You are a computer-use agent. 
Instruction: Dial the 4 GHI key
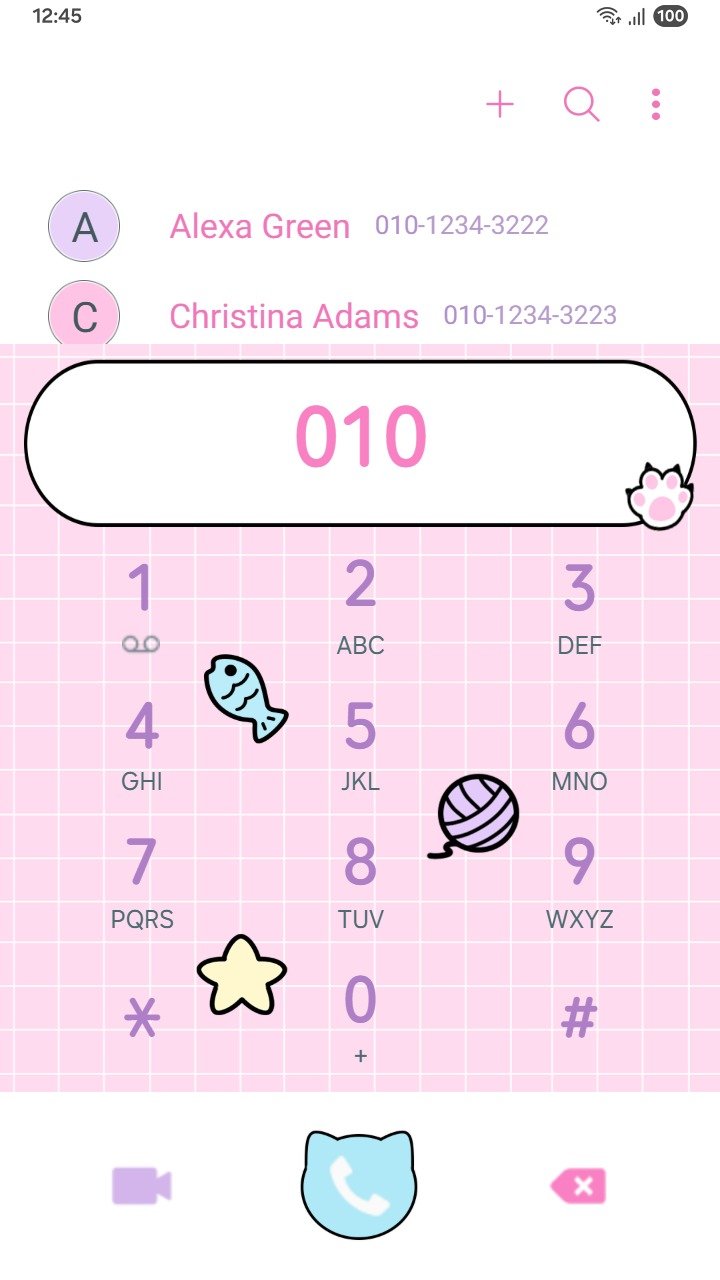click(141, 742)
